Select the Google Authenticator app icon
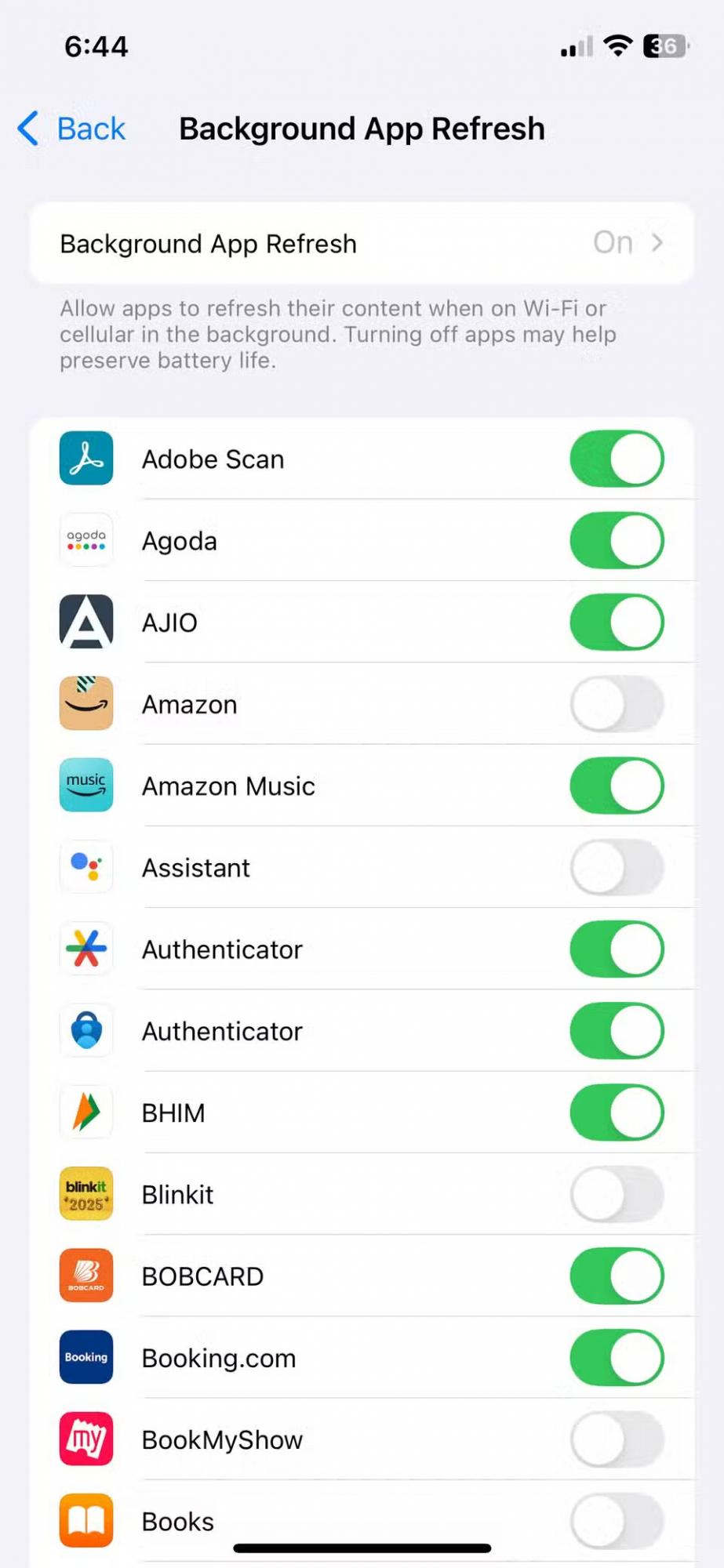The image size is (724, 1568). coord(85,949)
